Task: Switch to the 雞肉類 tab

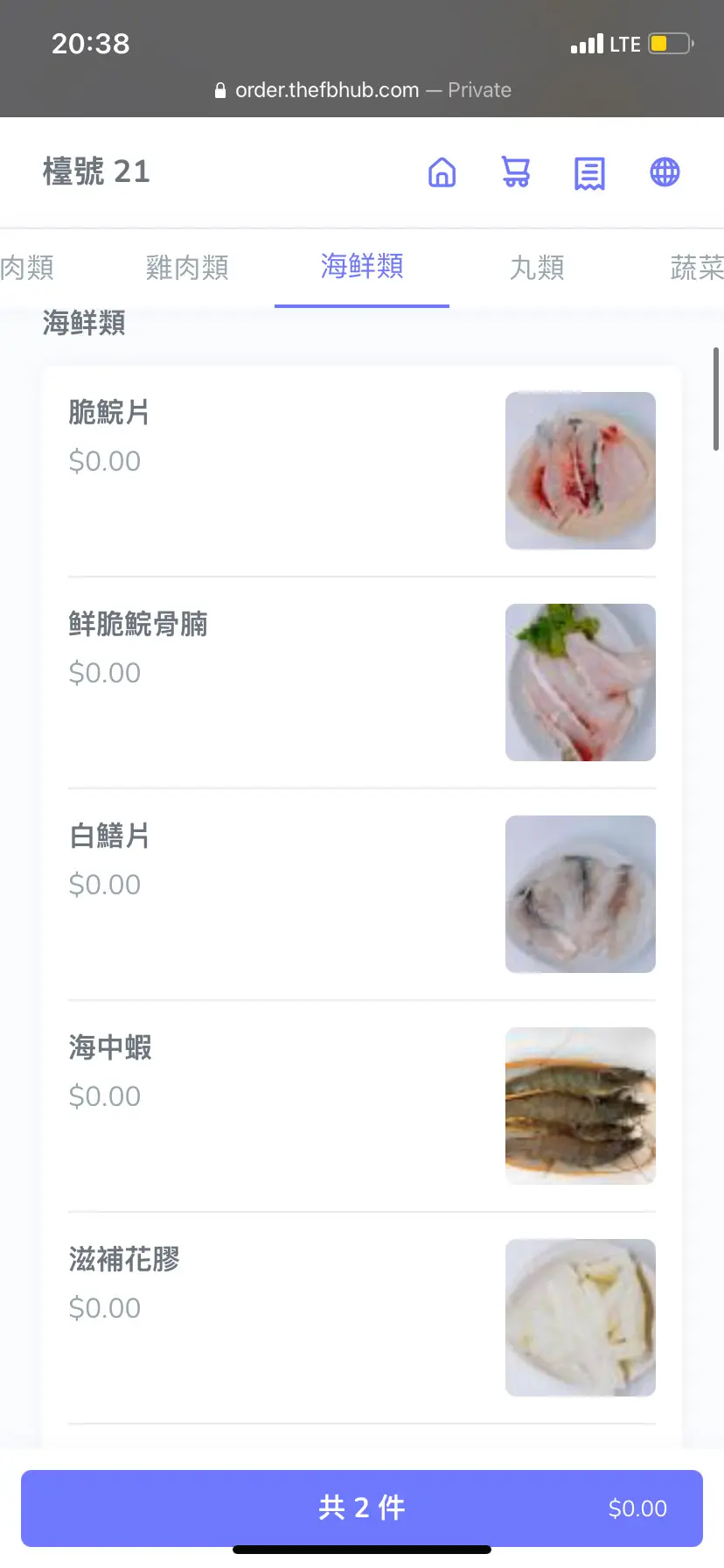Action: click(187, 268)
